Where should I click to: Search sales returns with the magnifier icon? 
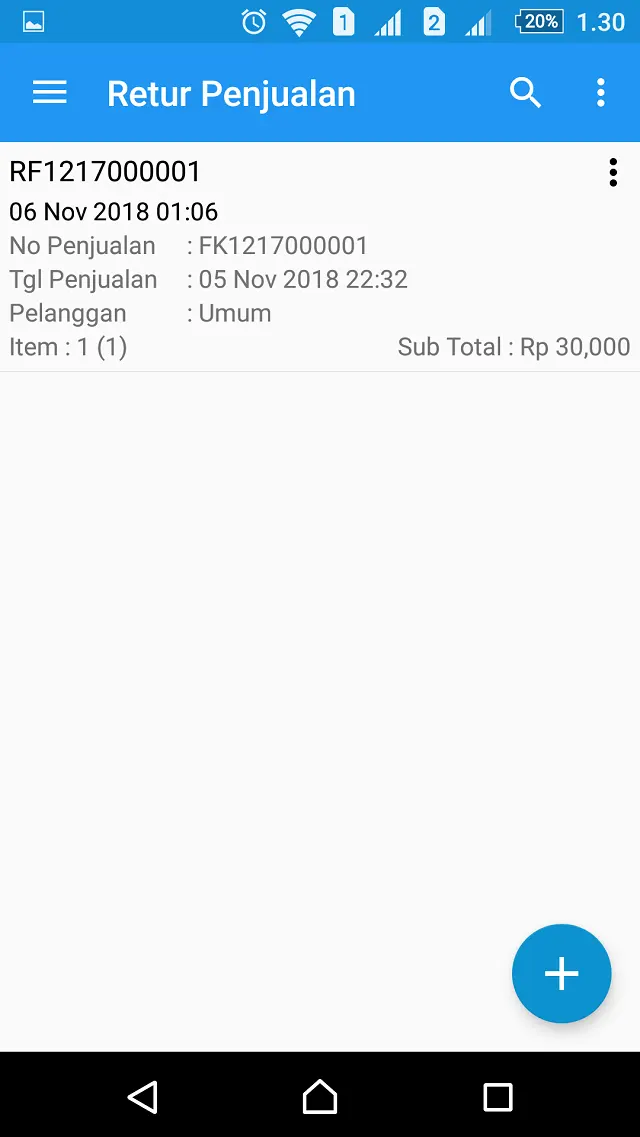pyautogui.click(x=525, y=93)
